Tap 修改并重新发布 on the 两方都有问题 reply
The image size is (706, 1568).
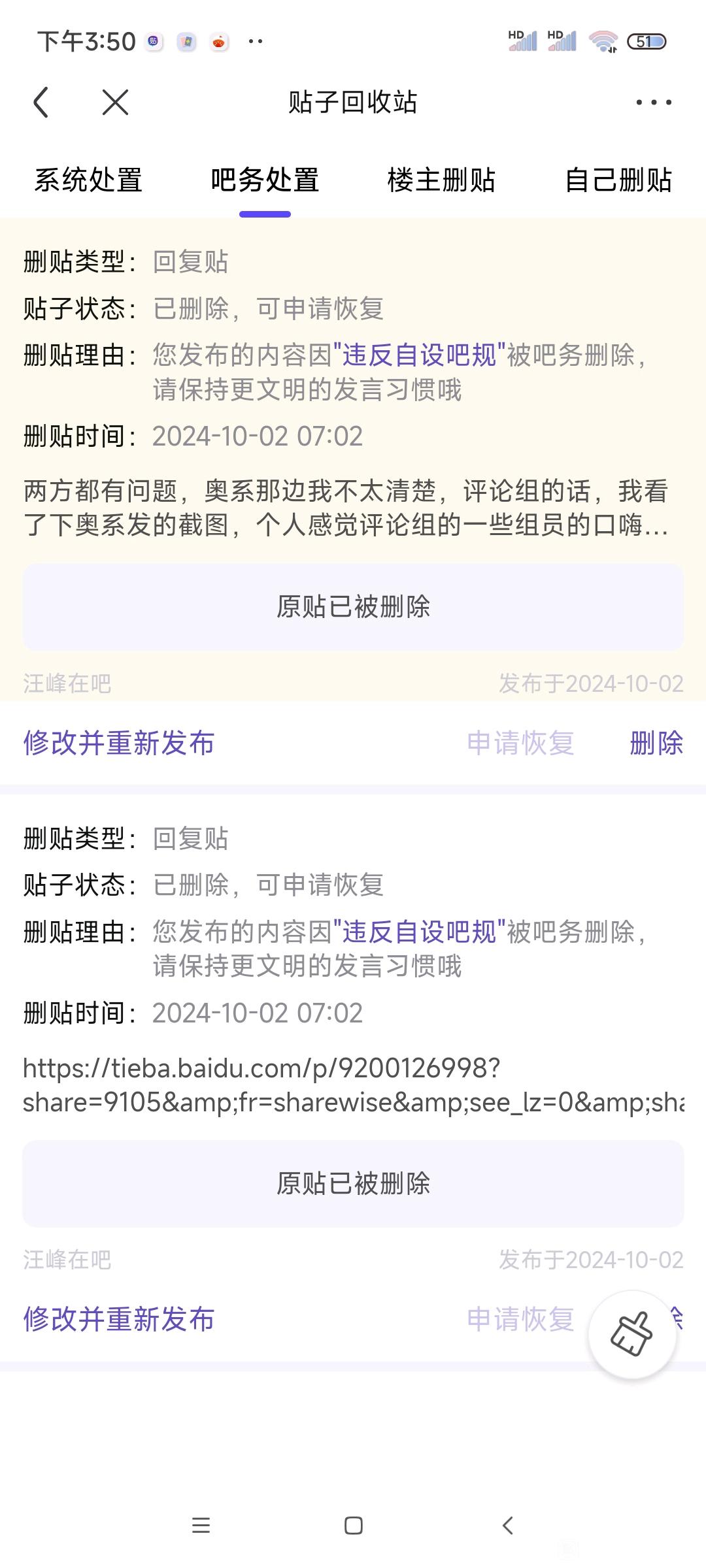click(x=119, y=743)
